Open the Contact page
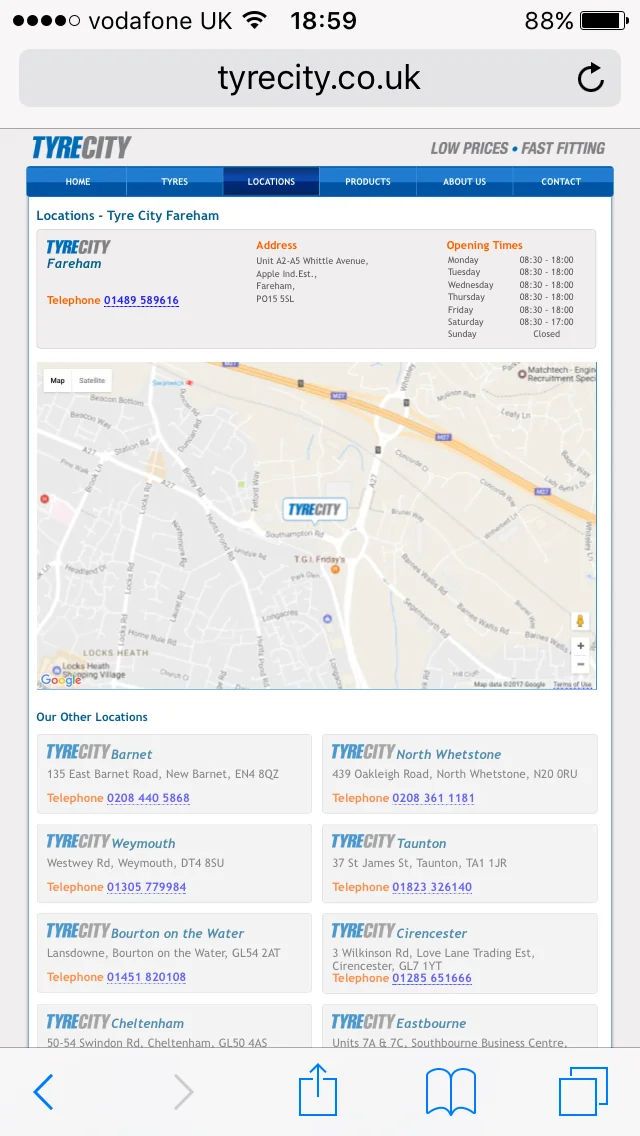The image size is (640, 1136). (561, 182)
